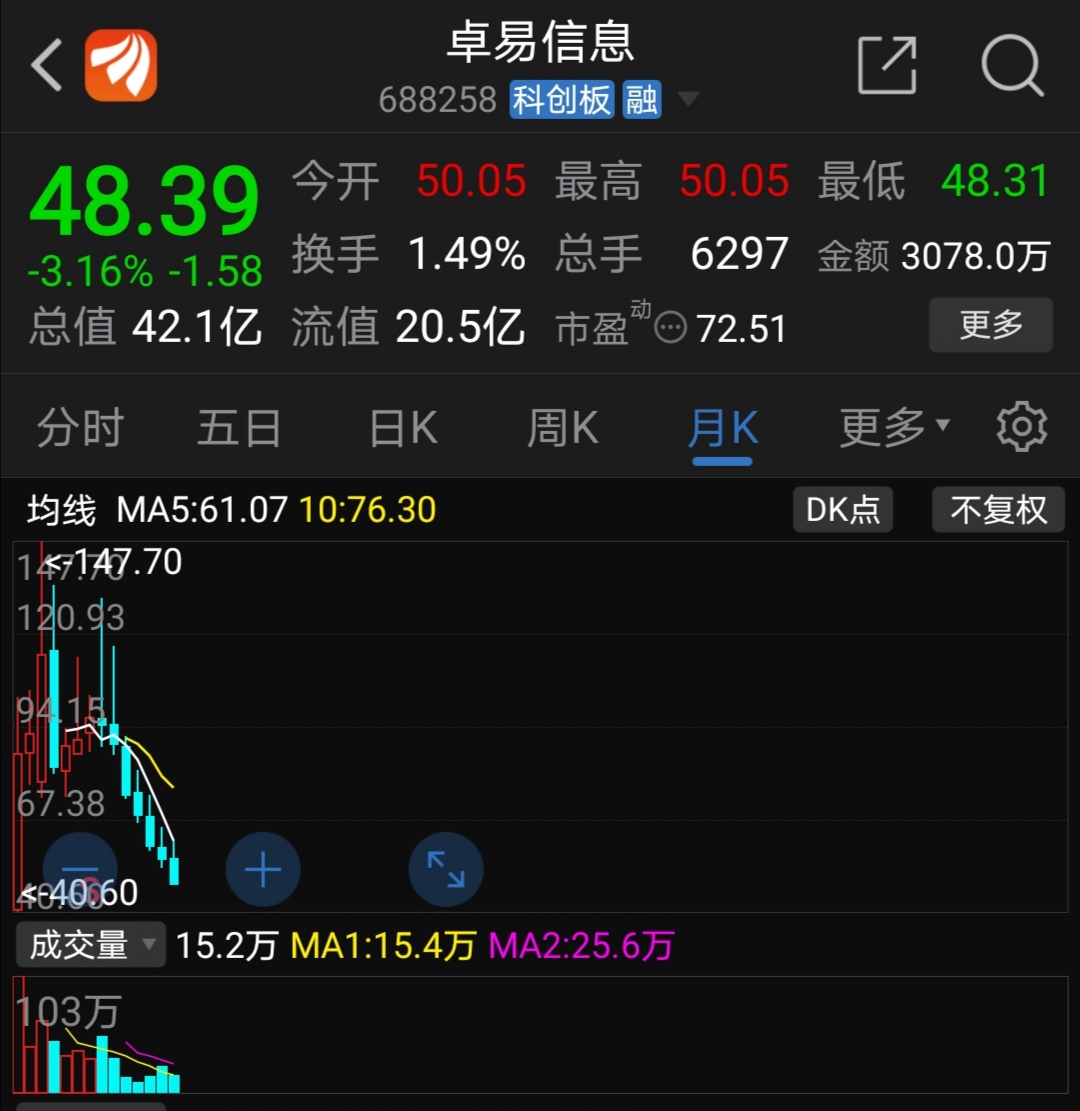The image size is (1080, 1111).
Task: Switch to the 分时 intraday tab
Action: point(80,426)
